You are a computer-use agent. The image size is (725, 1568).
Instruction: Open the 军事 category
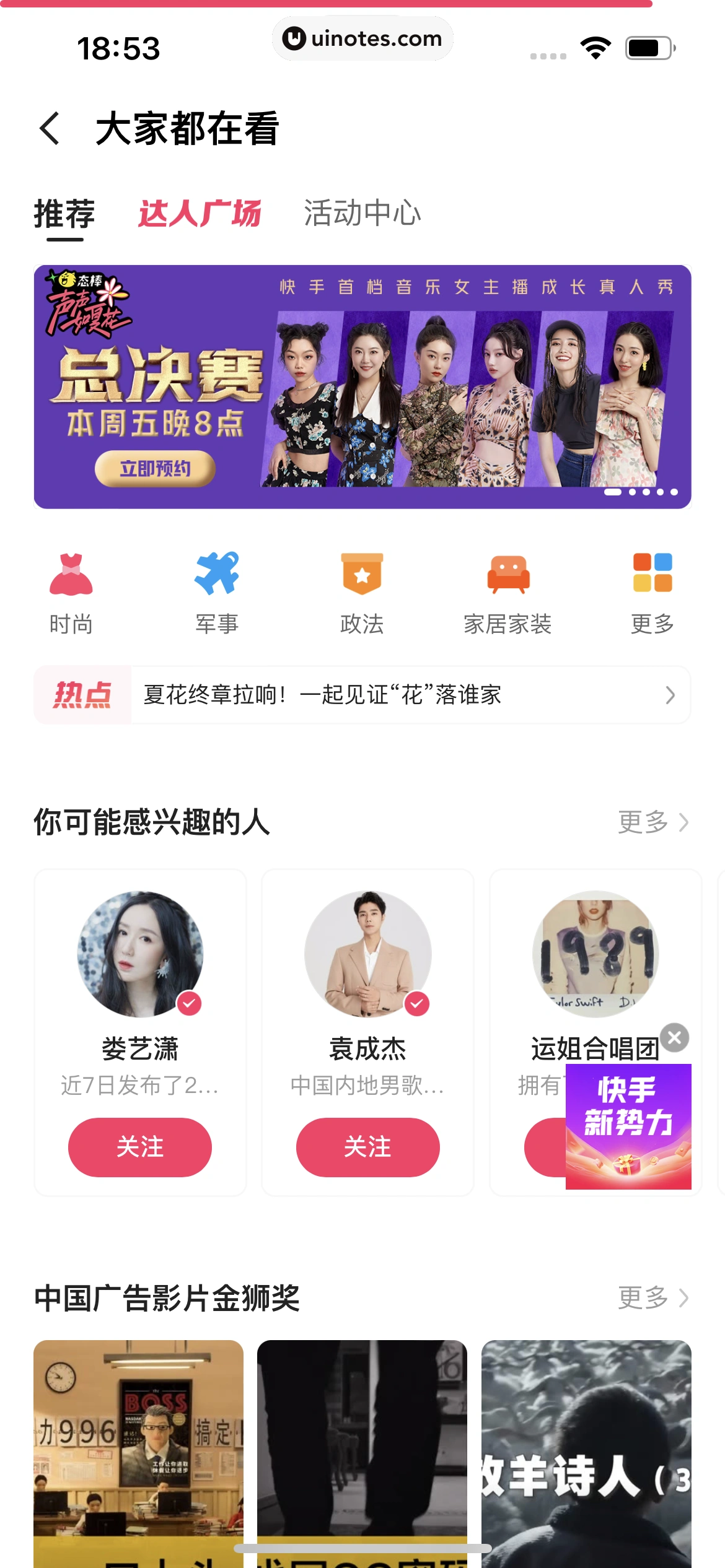(x=216, y=593)
